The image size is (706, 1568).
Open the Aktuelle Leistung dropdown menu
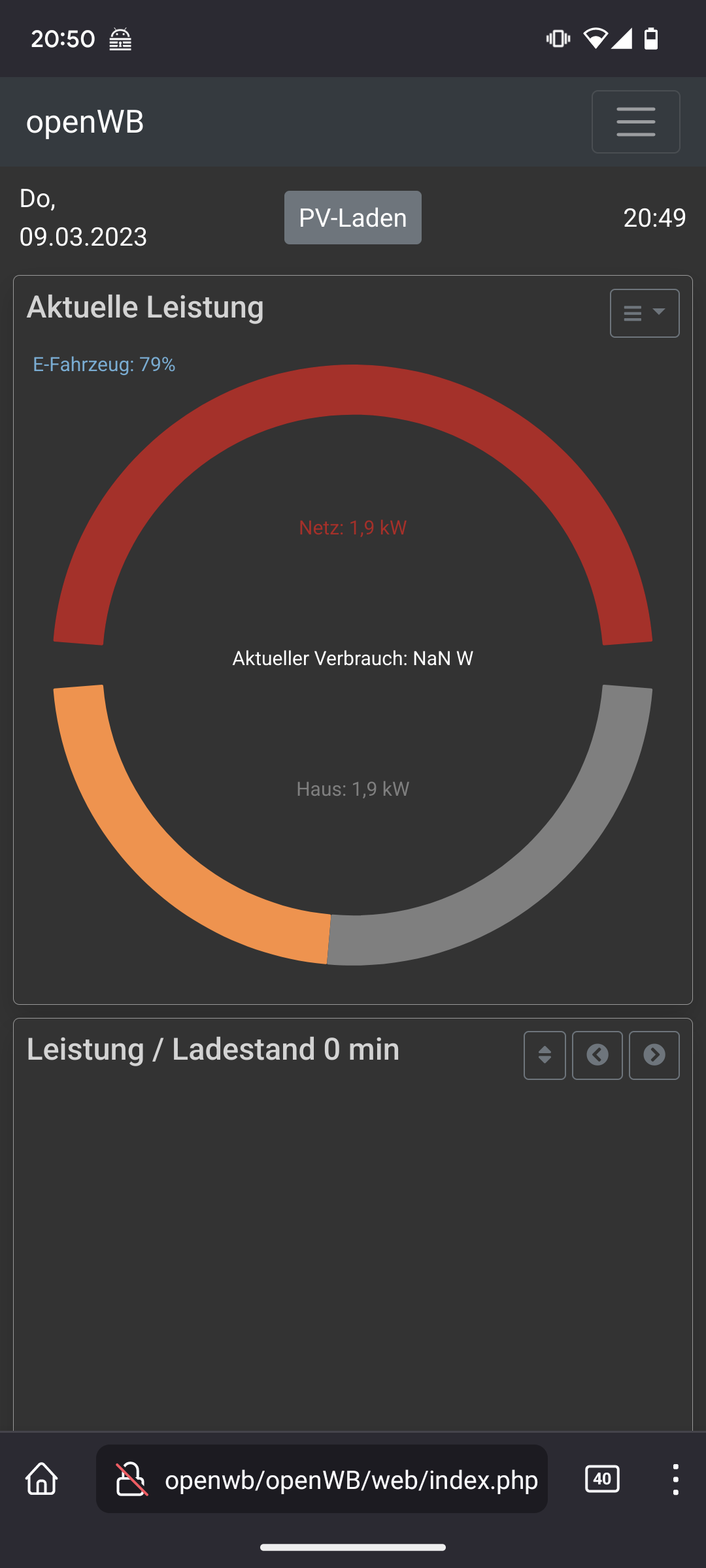coord(644,314)
